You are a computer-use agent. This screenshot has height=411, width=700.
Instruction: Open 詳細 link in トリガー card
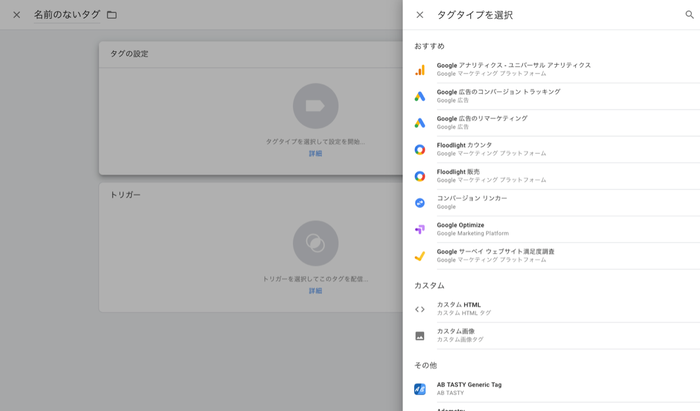315,291
